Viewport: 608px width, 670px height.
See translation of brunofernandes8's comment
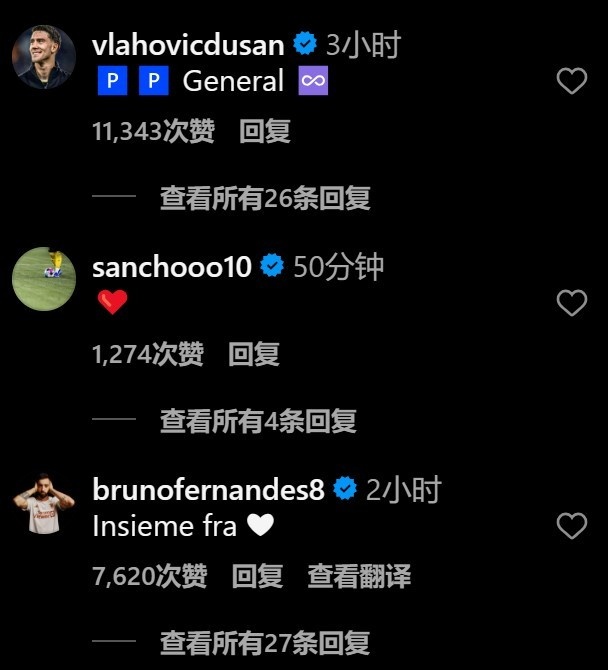[x=359, y=577]
